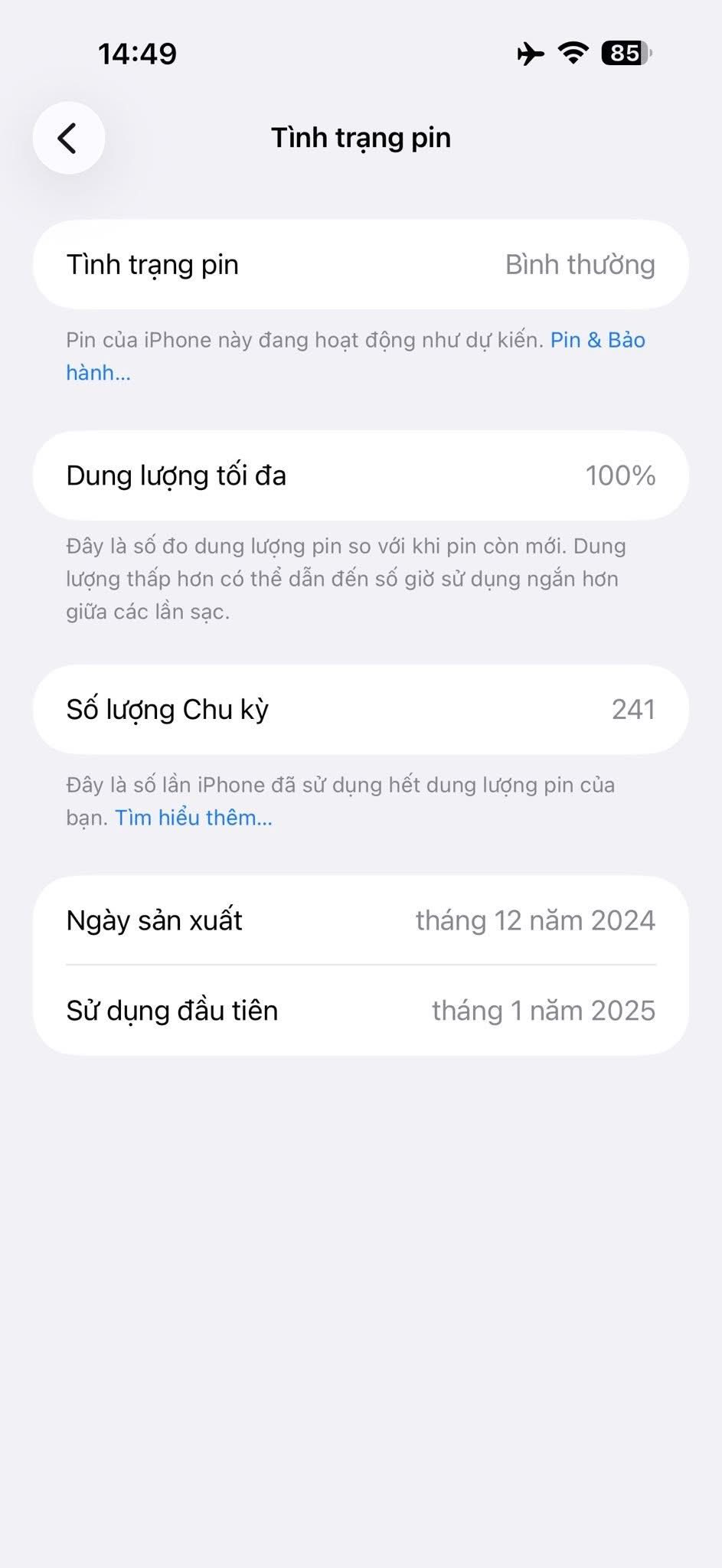Go back from Tình trạng pin screen
The image size is (722, 1568).
pyautogui.click(x=68, y=139)
